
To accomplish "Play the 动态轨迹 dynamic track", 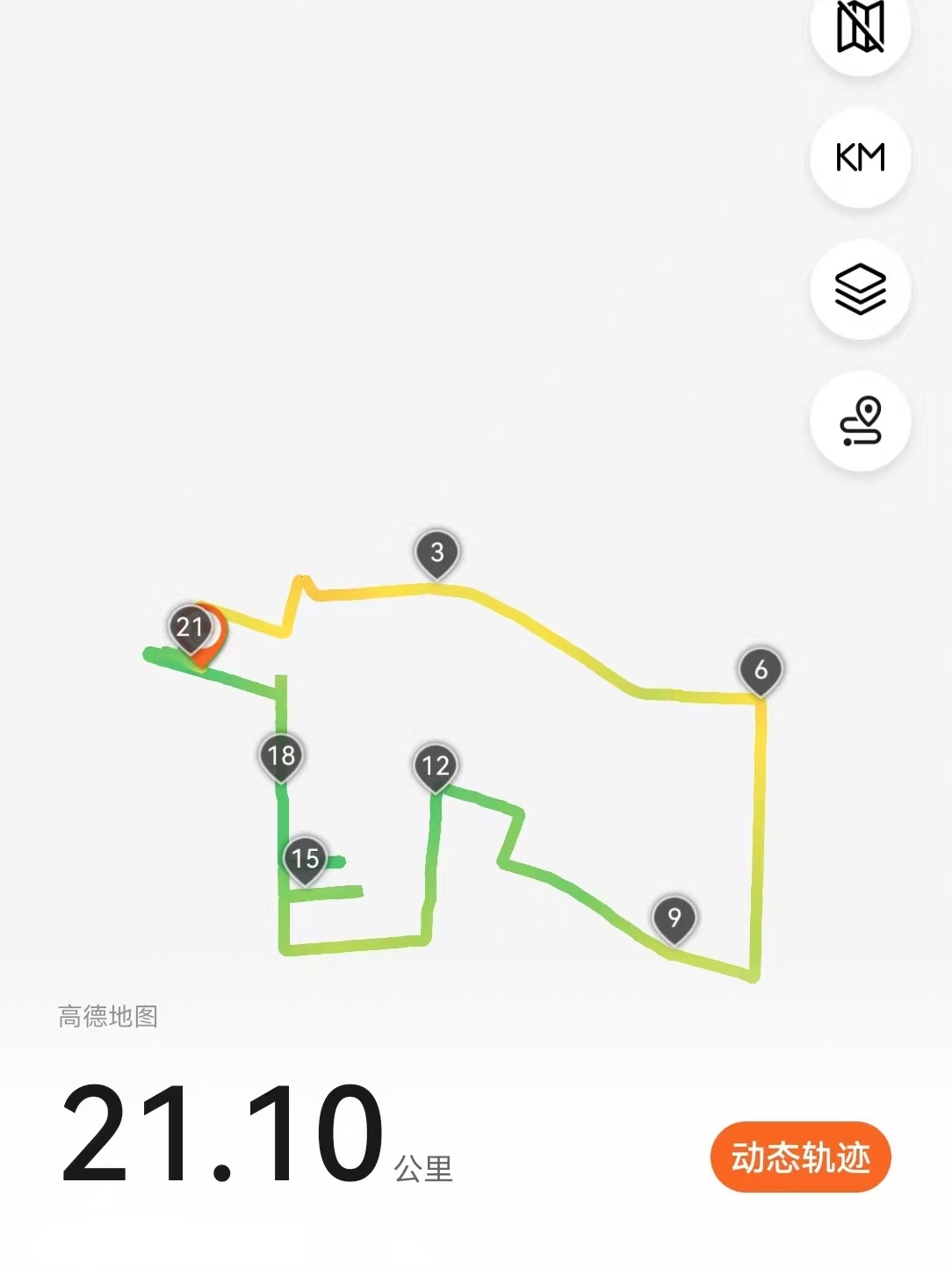I will [800, 1157].
